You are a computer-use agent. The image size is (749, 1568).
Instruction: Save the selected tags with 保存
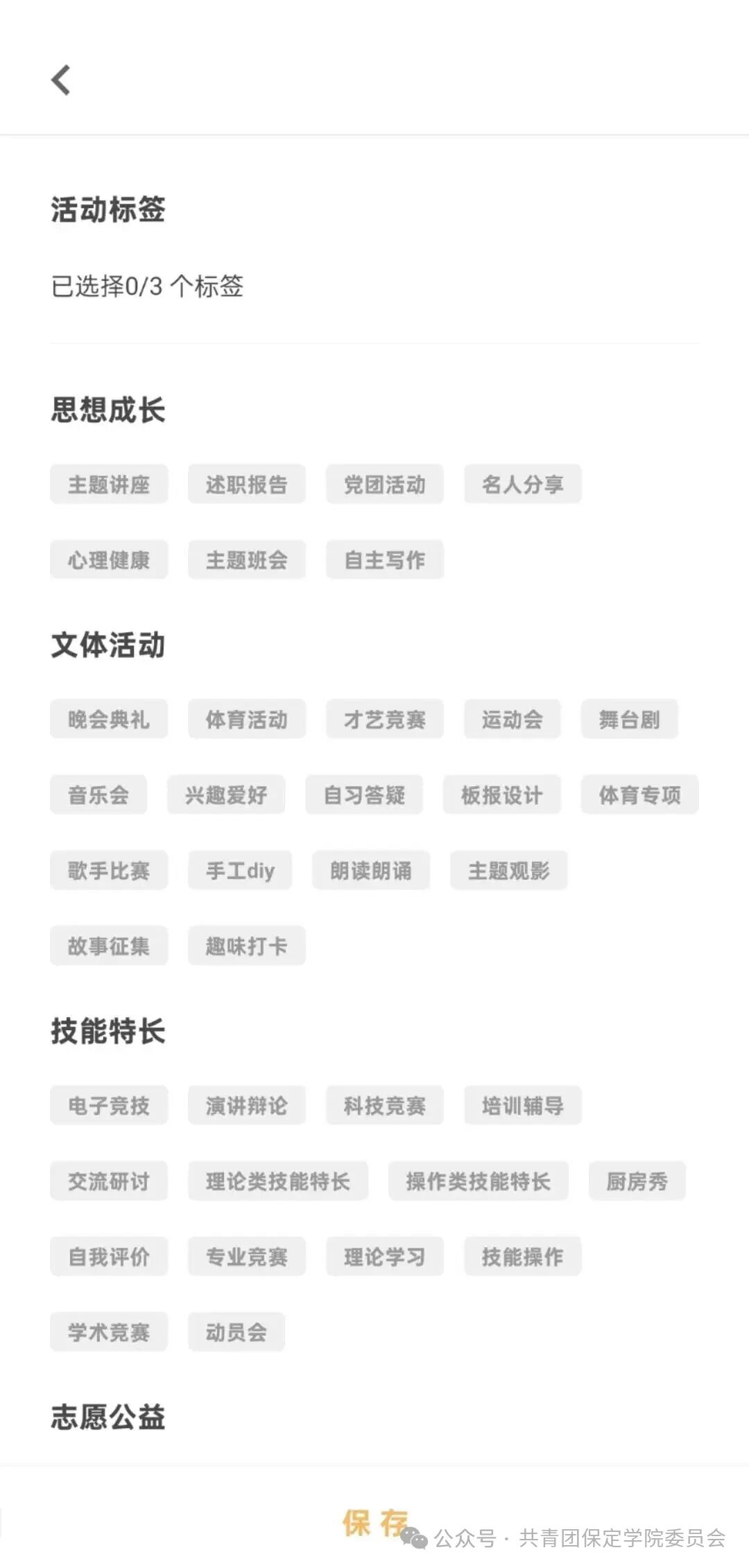click(374, 1522)
